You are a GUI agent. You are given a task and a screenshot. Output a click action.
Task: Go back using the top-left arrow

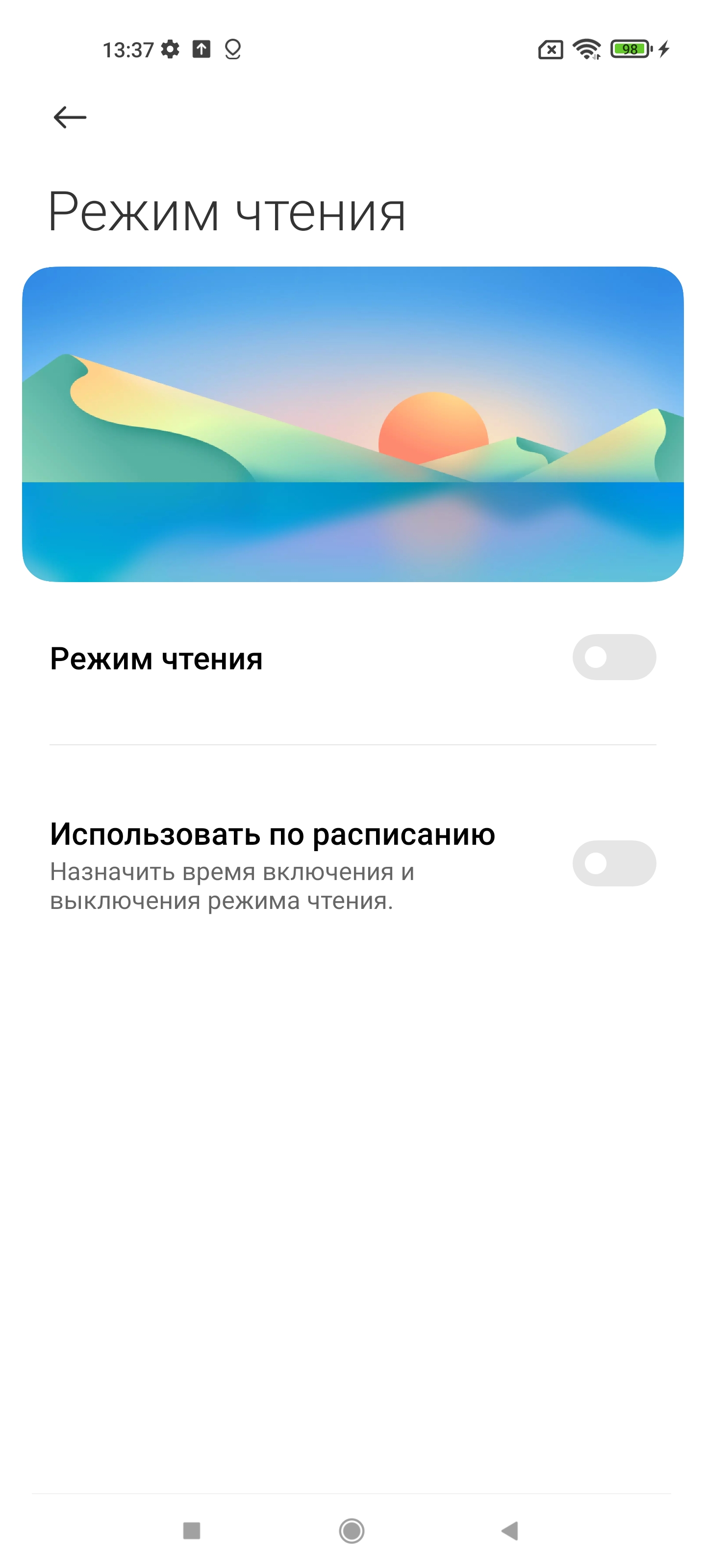tap(70, 117)
